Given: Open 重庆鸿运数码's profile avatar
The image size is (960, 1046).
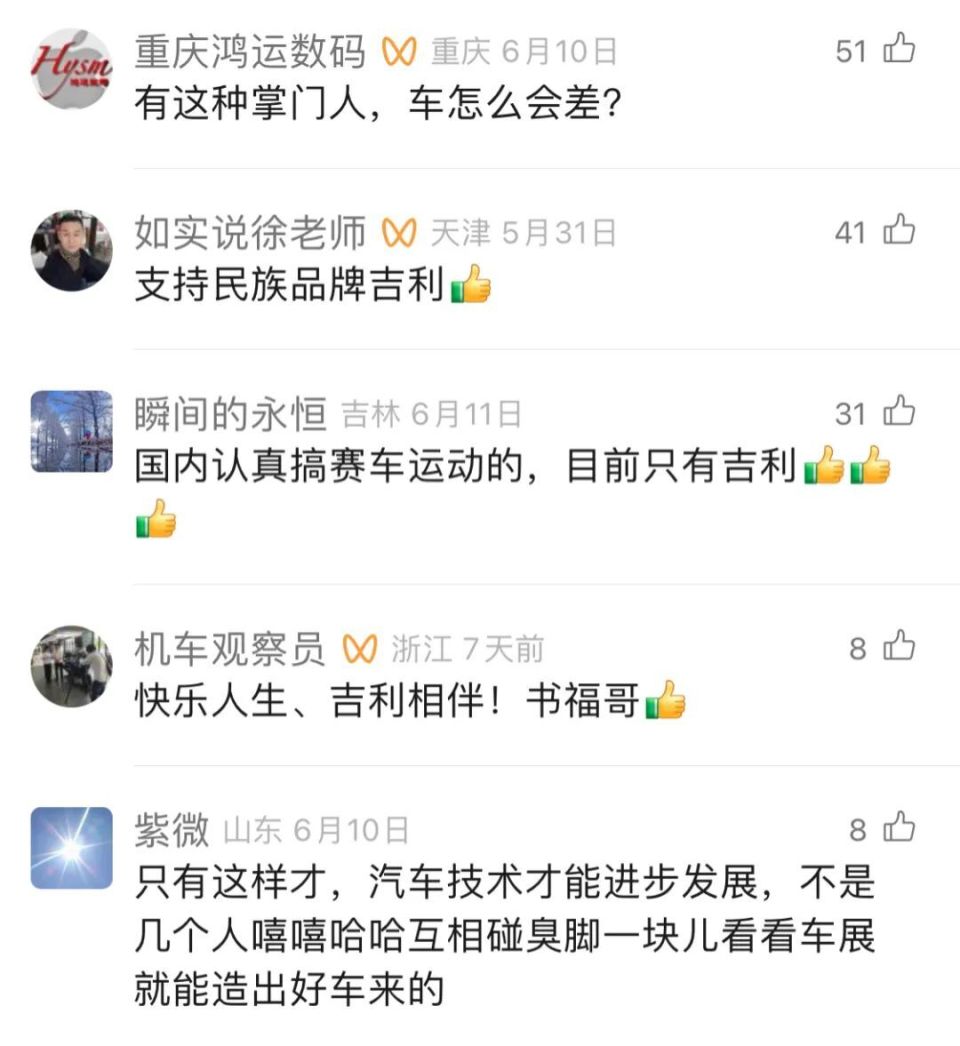Looking at the screenshot, I should (x=71, y=67).
